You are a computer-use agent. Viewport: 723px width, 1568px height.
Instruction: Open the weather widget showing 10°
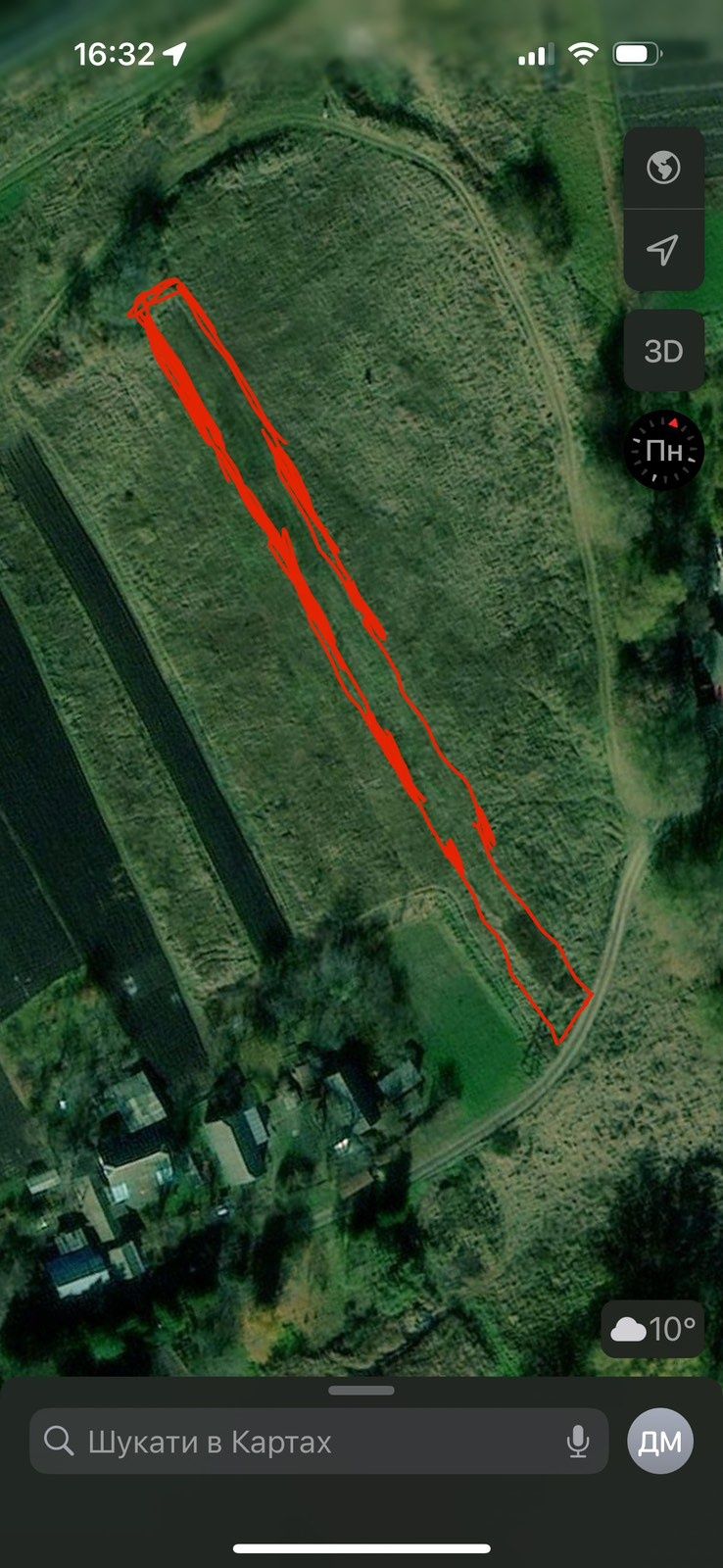pyautogui.click(x=651, y=1330)
